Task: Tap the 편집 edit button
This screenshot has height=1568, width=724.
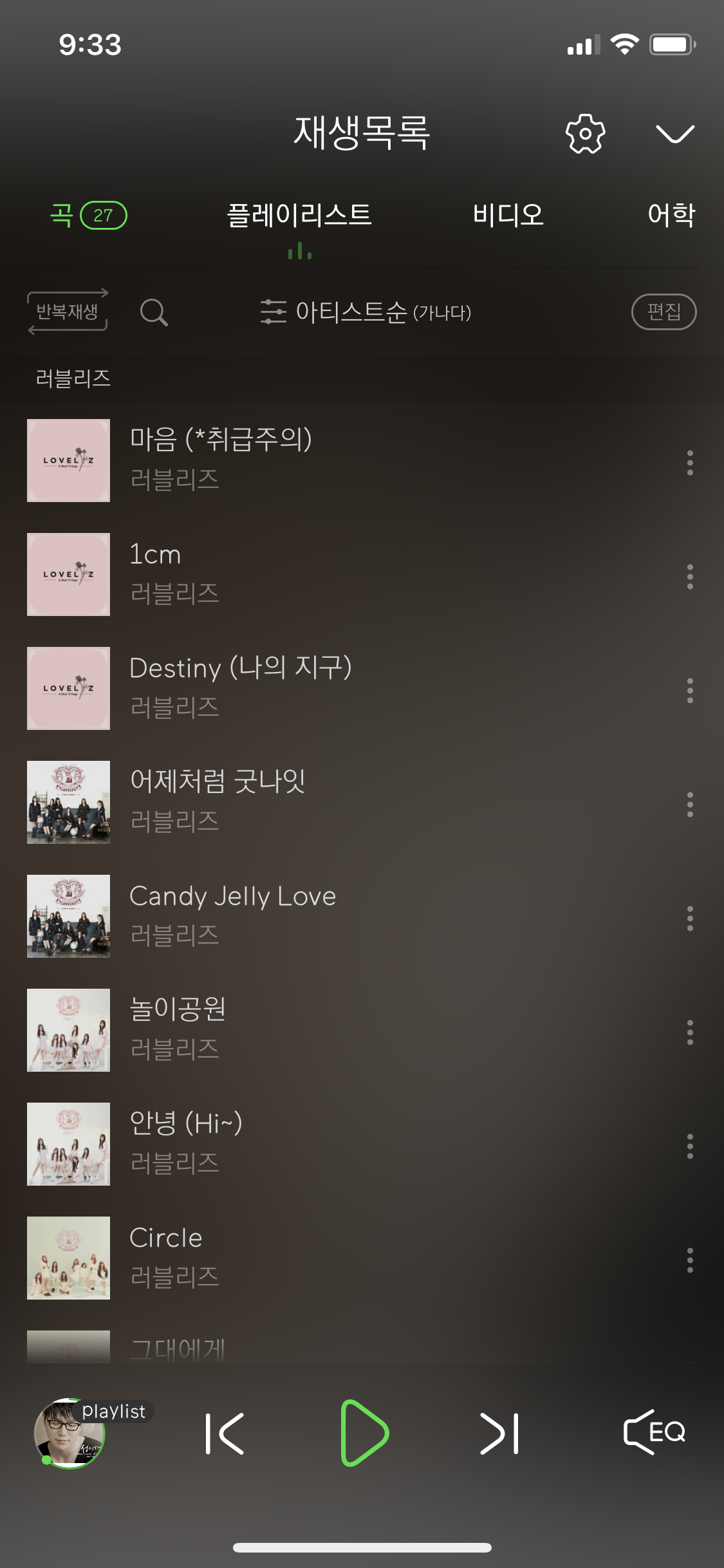Action: click(664, 312)
